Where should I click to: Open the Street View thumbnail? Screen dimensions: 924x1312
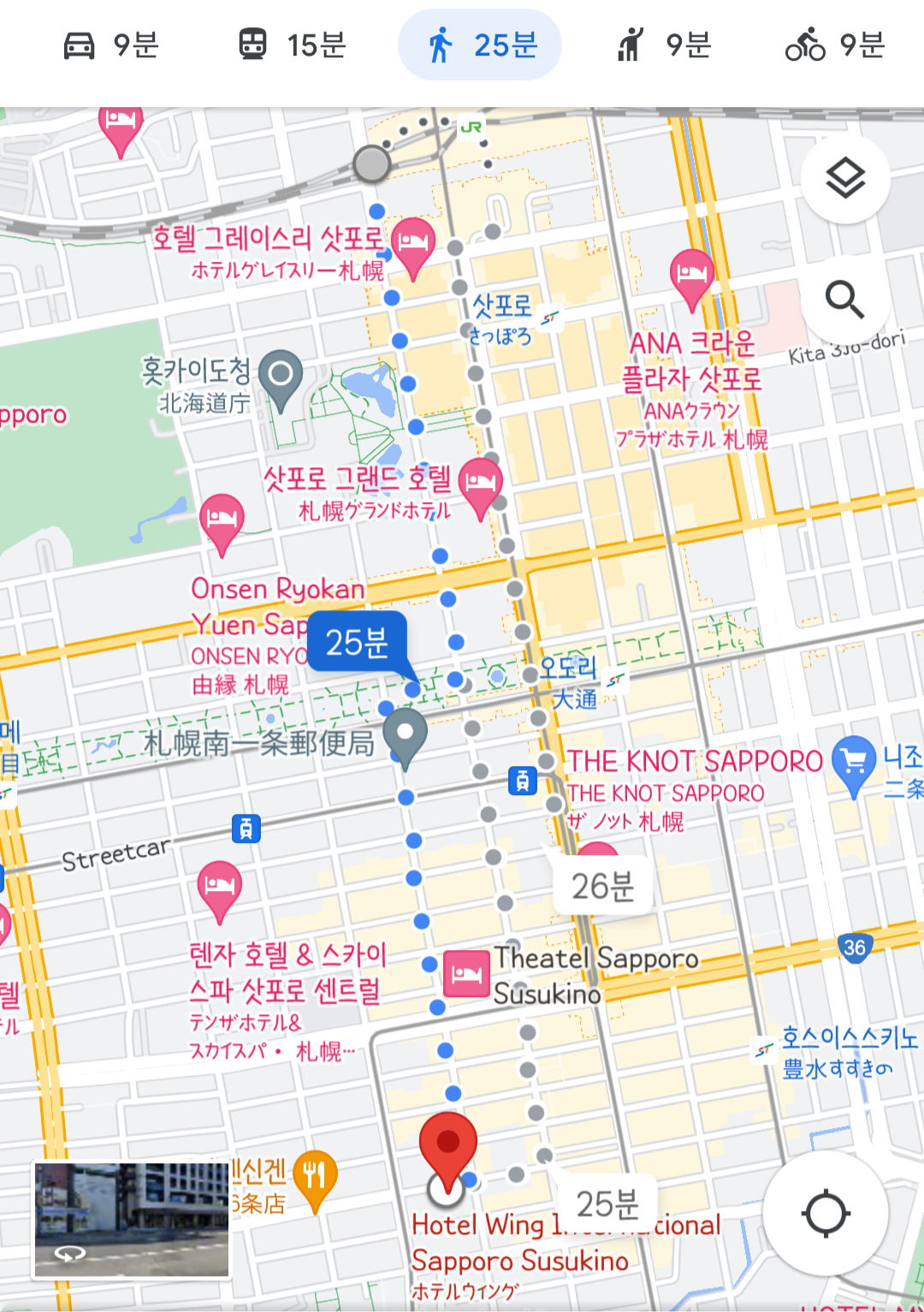(132, 1220)
